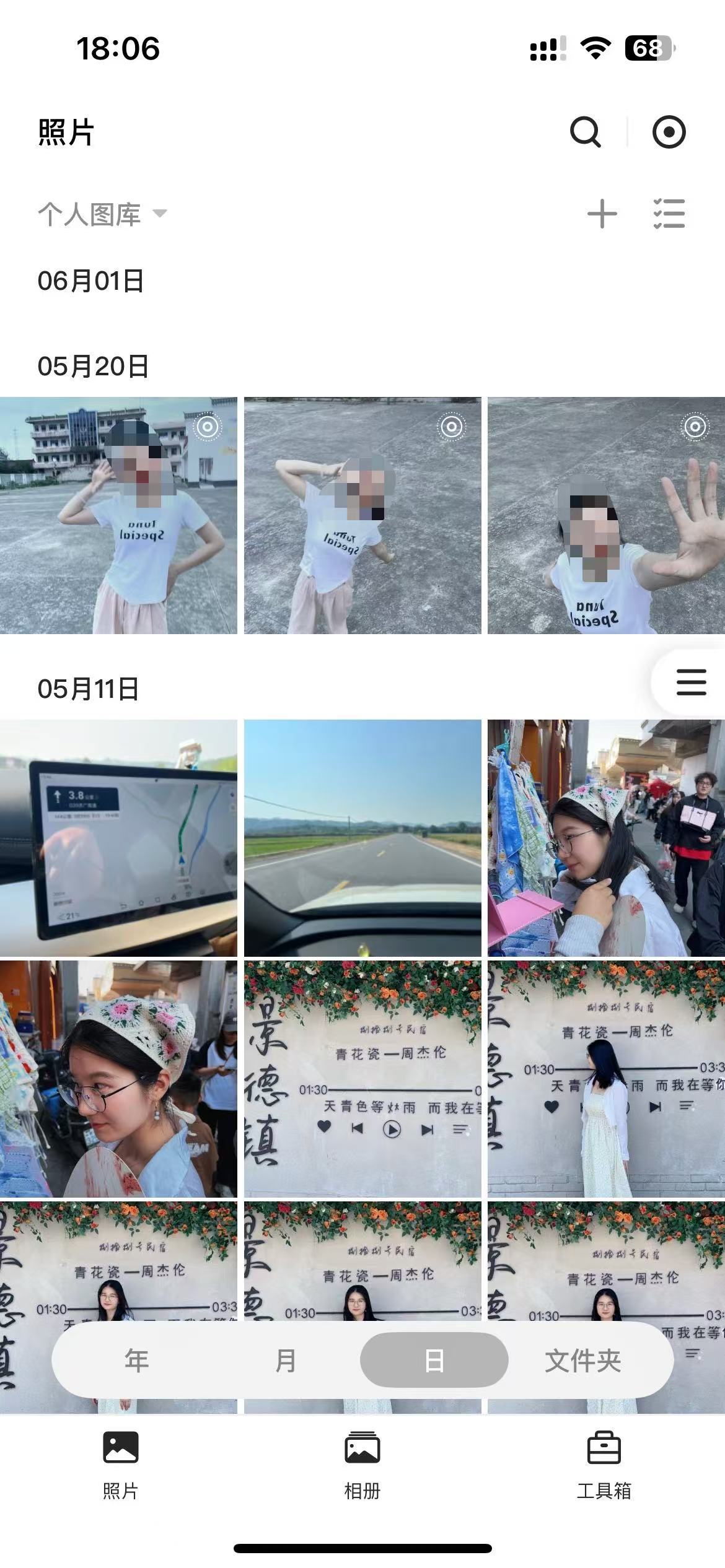Screen dimensions: 725x1568
Task: Select the 照片 bottom tab
Action: tap(120, 1464)
